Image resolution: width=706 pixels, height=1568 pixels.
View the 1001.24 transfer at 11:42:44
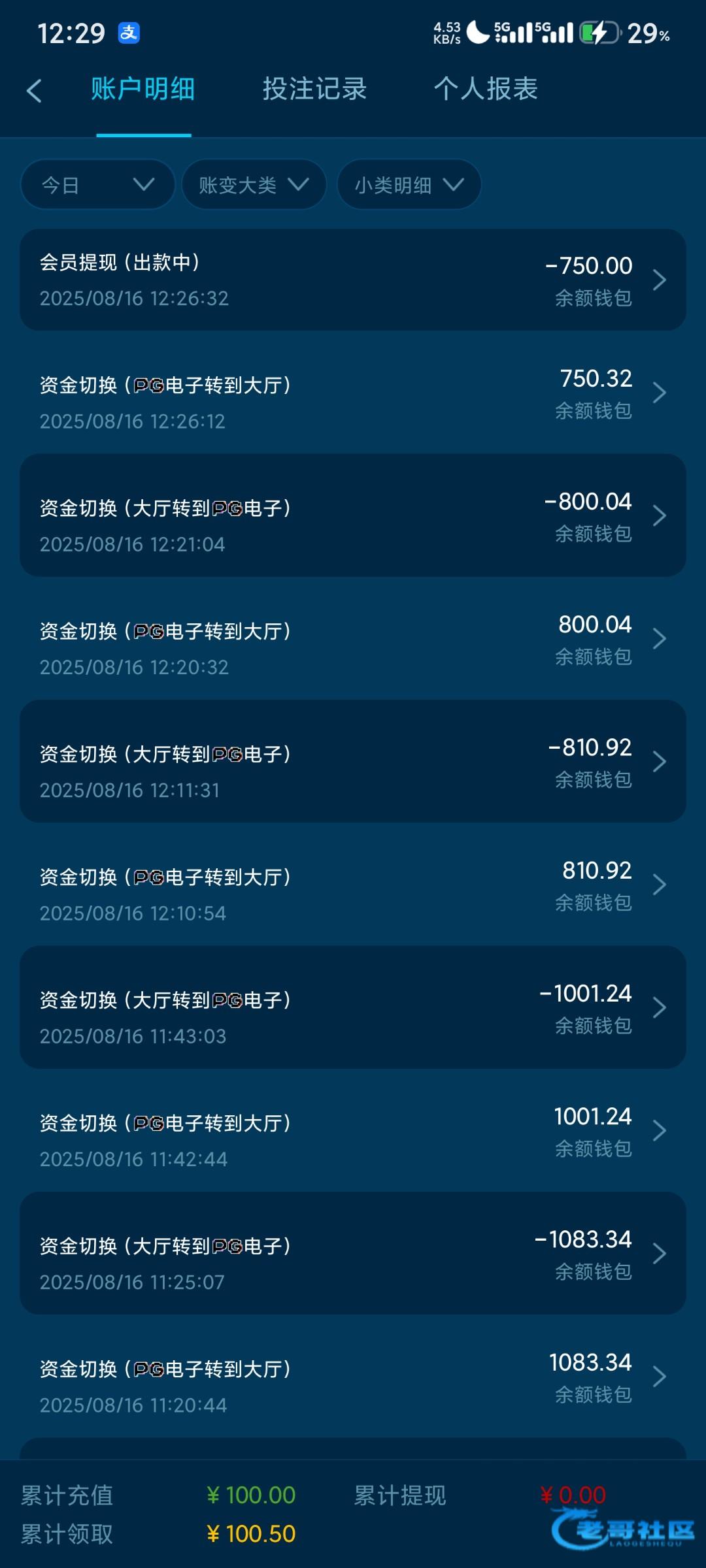(353, 1130)
